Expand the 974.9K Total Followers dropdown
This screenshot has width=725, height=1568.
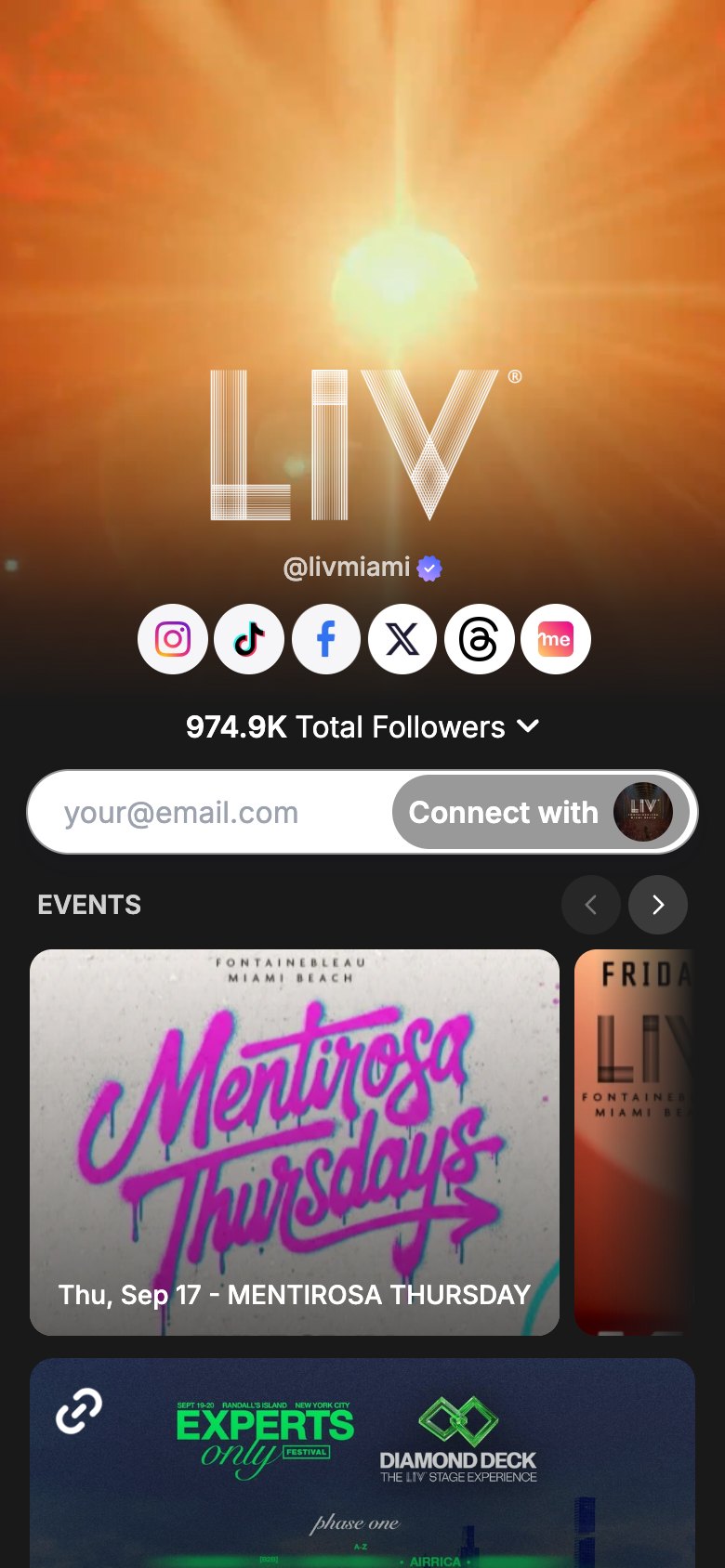click(362, 726)
